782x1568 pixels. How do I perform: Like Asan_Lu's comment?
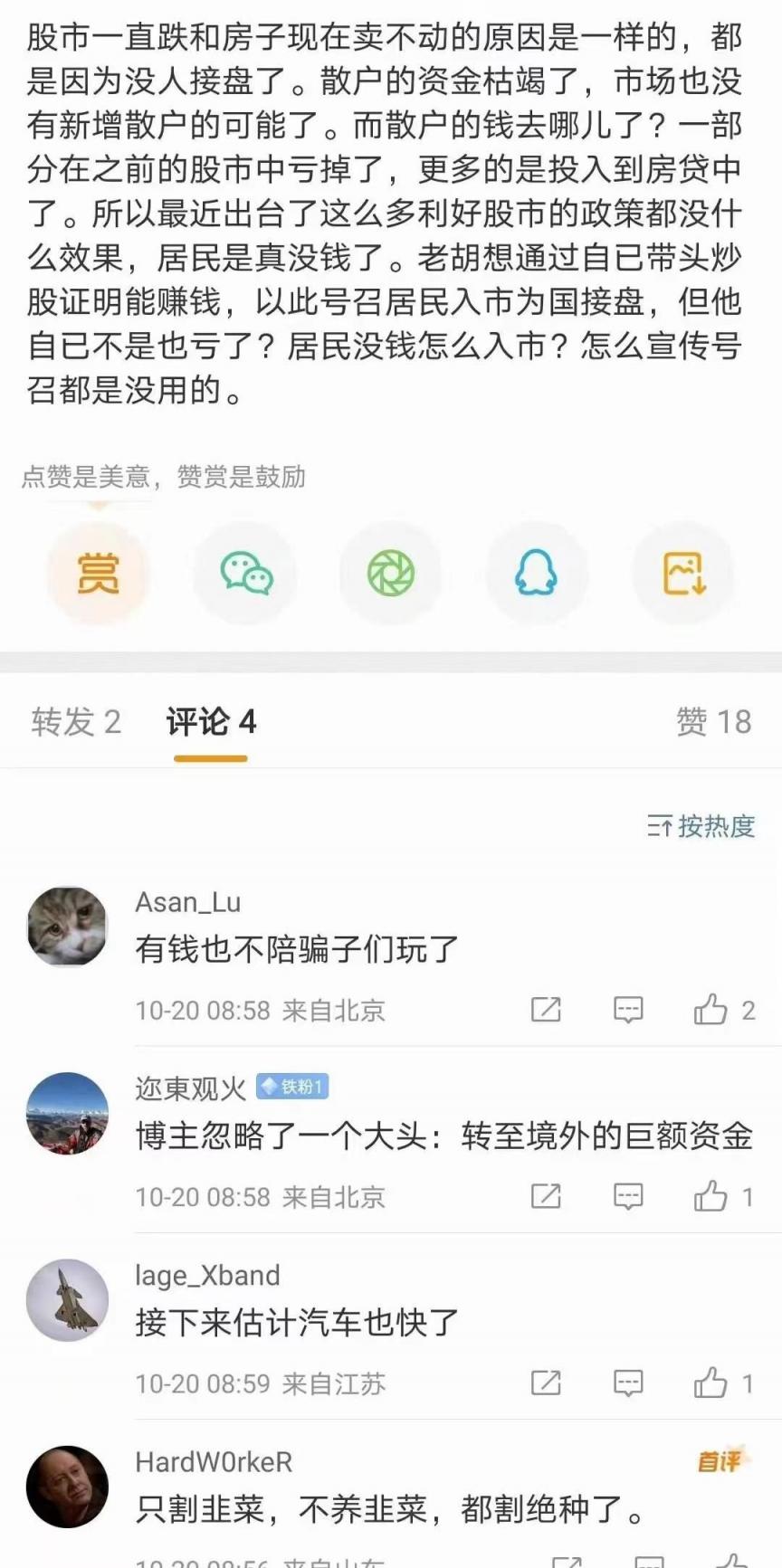tap(711, 1010)
